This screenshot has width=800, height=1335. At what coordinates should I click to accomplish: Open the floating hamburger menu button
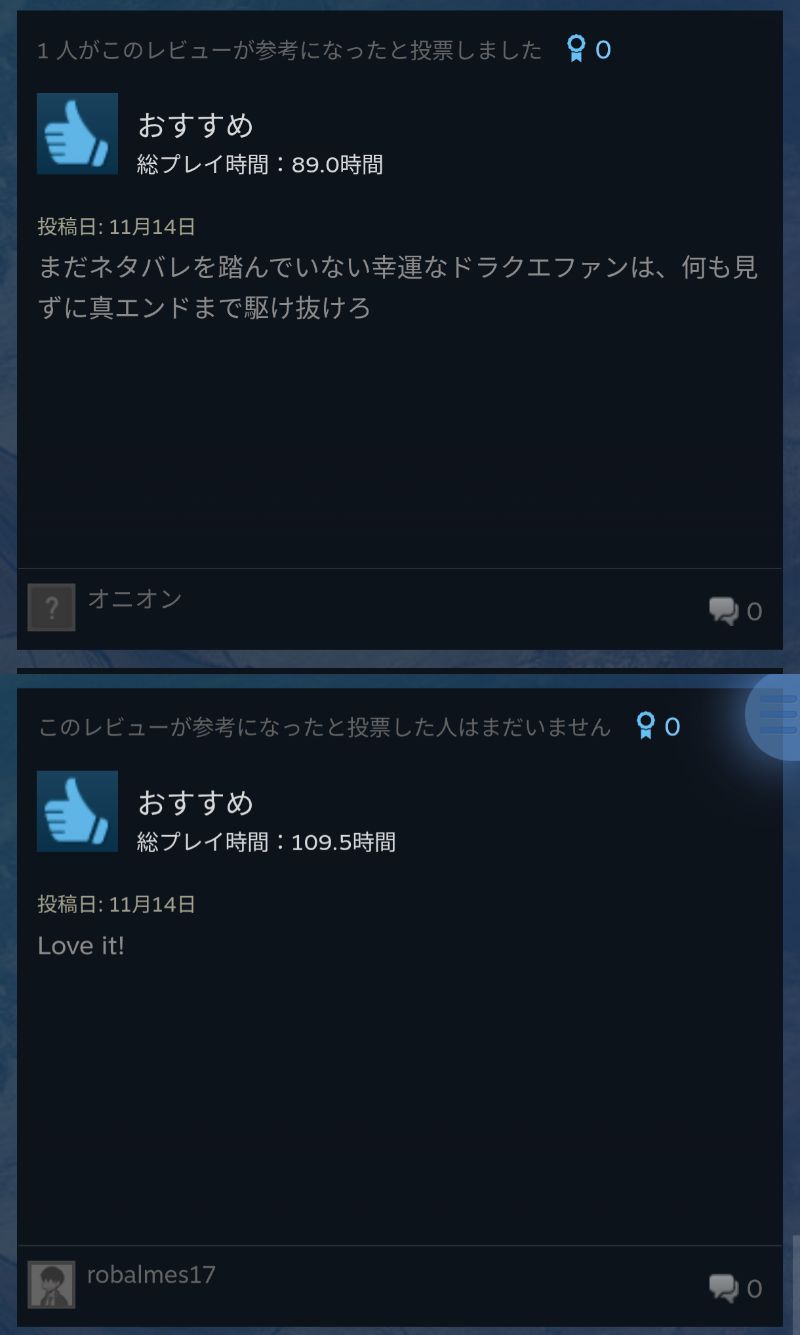778,714
